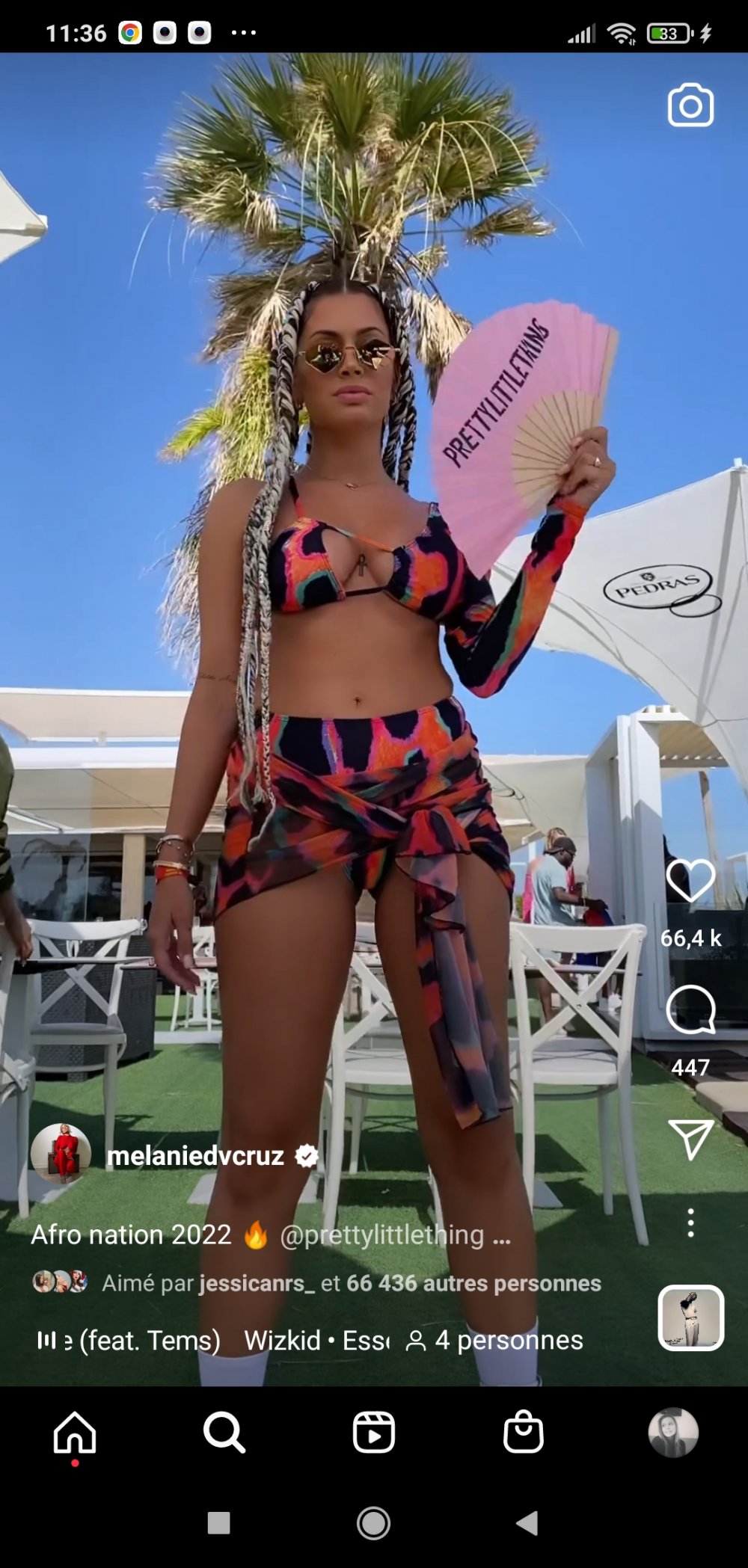
Task: Open the camera to create a reel
Action: click(690, 106)
